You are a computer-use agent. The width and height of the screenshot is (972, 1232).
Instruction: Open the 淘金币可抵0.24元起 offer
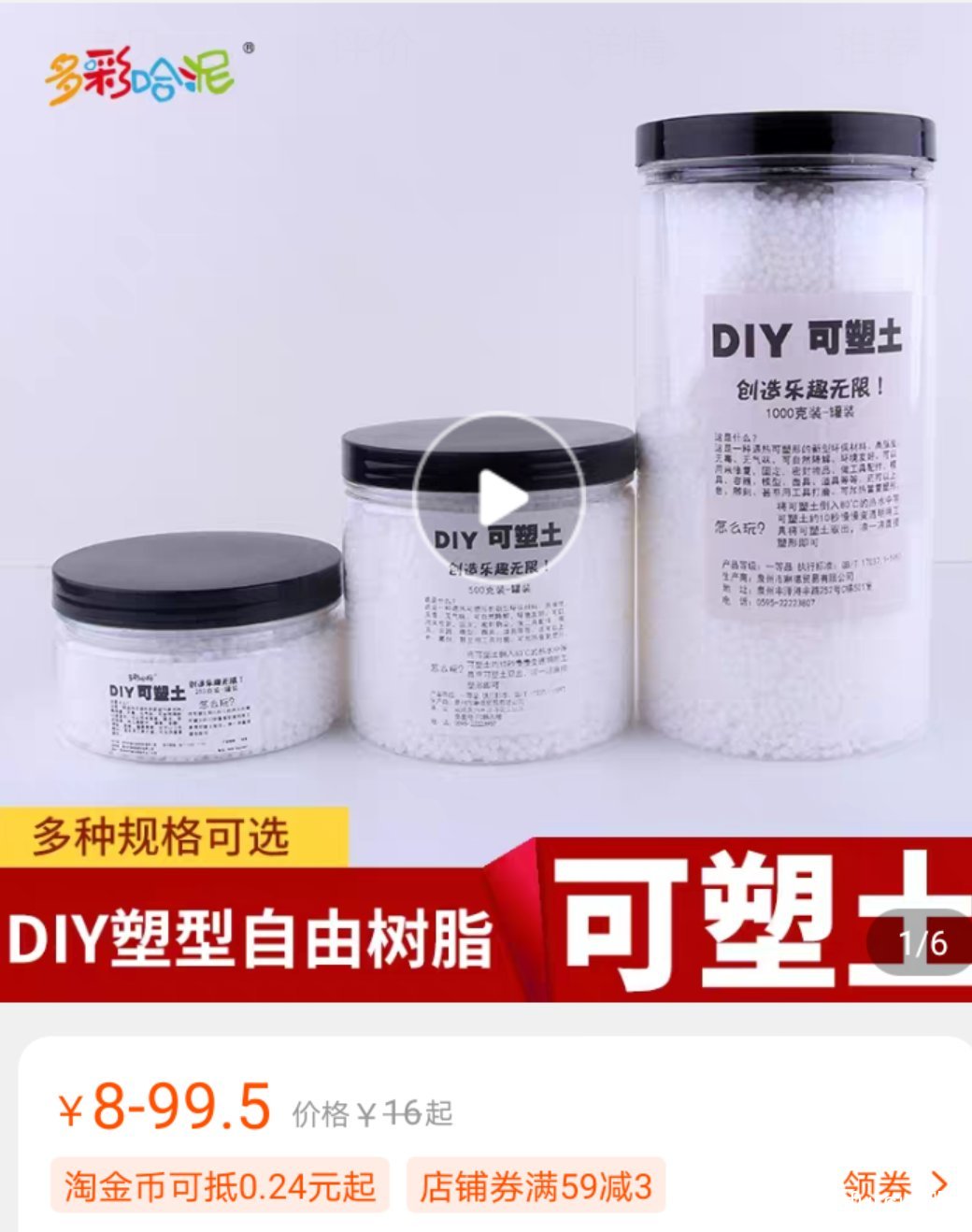pos(220,1186)
